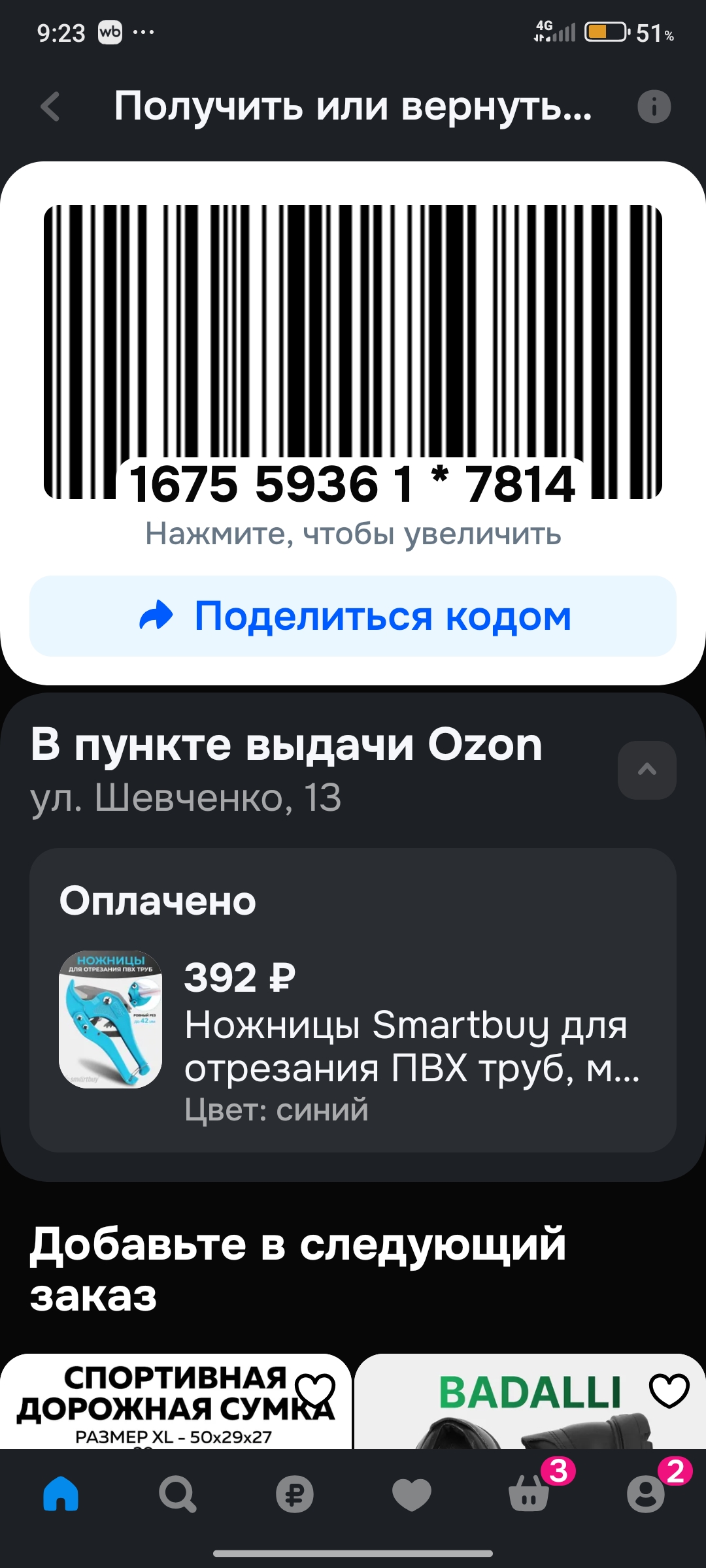
Task: Open the Profile tab
Action: coord(646,1494)
